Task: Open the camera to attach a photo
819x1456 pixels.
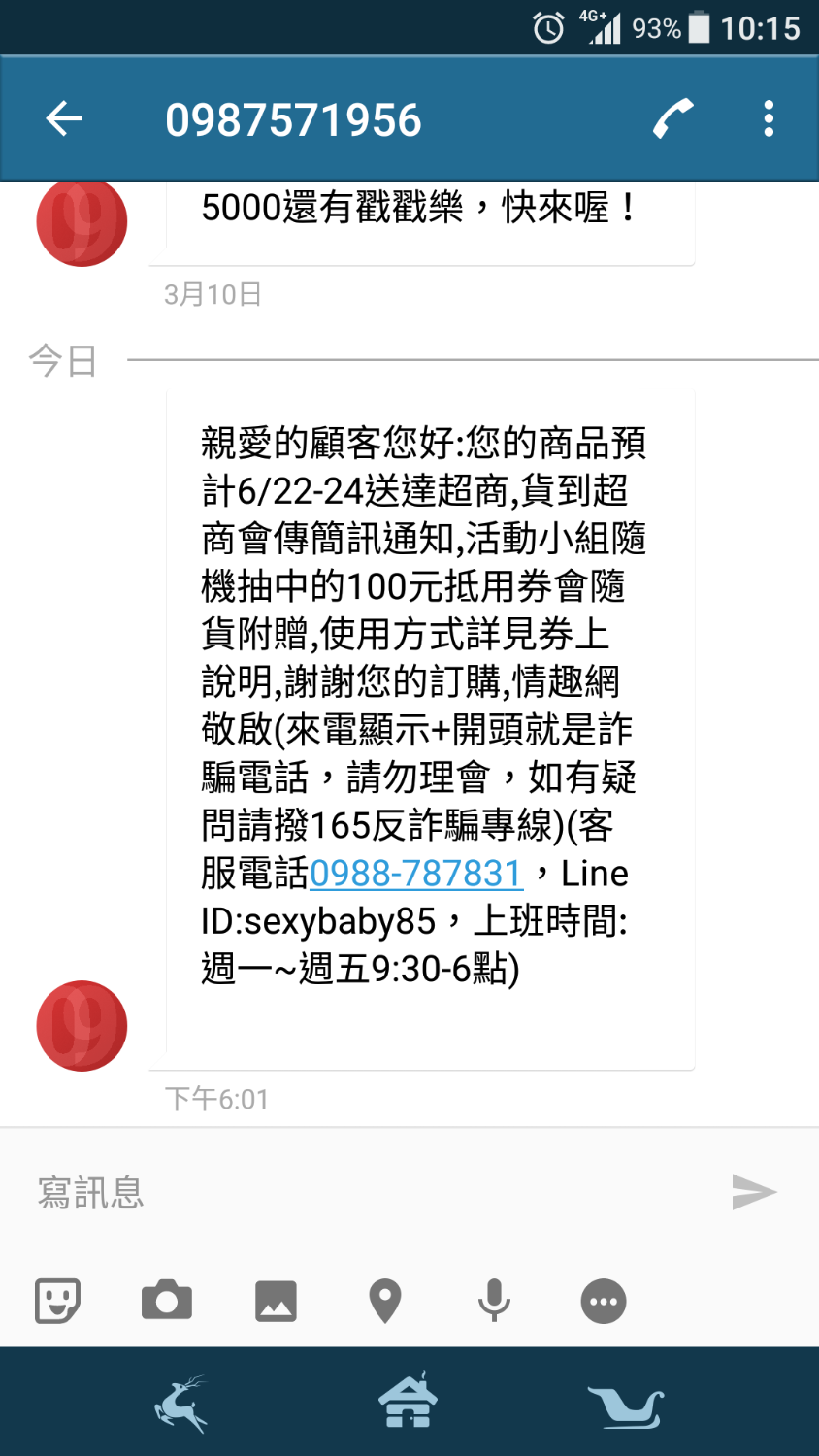Action: click(167, 1301)
